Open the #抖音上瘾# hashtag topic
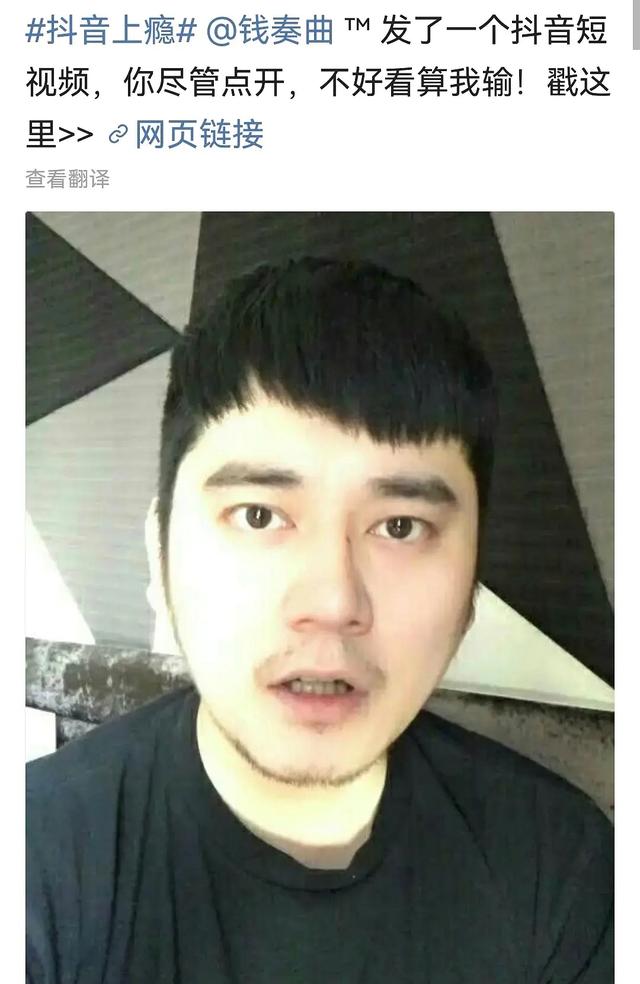The height and width of the screenshot is (984, 640). click(x=110, y=30)
